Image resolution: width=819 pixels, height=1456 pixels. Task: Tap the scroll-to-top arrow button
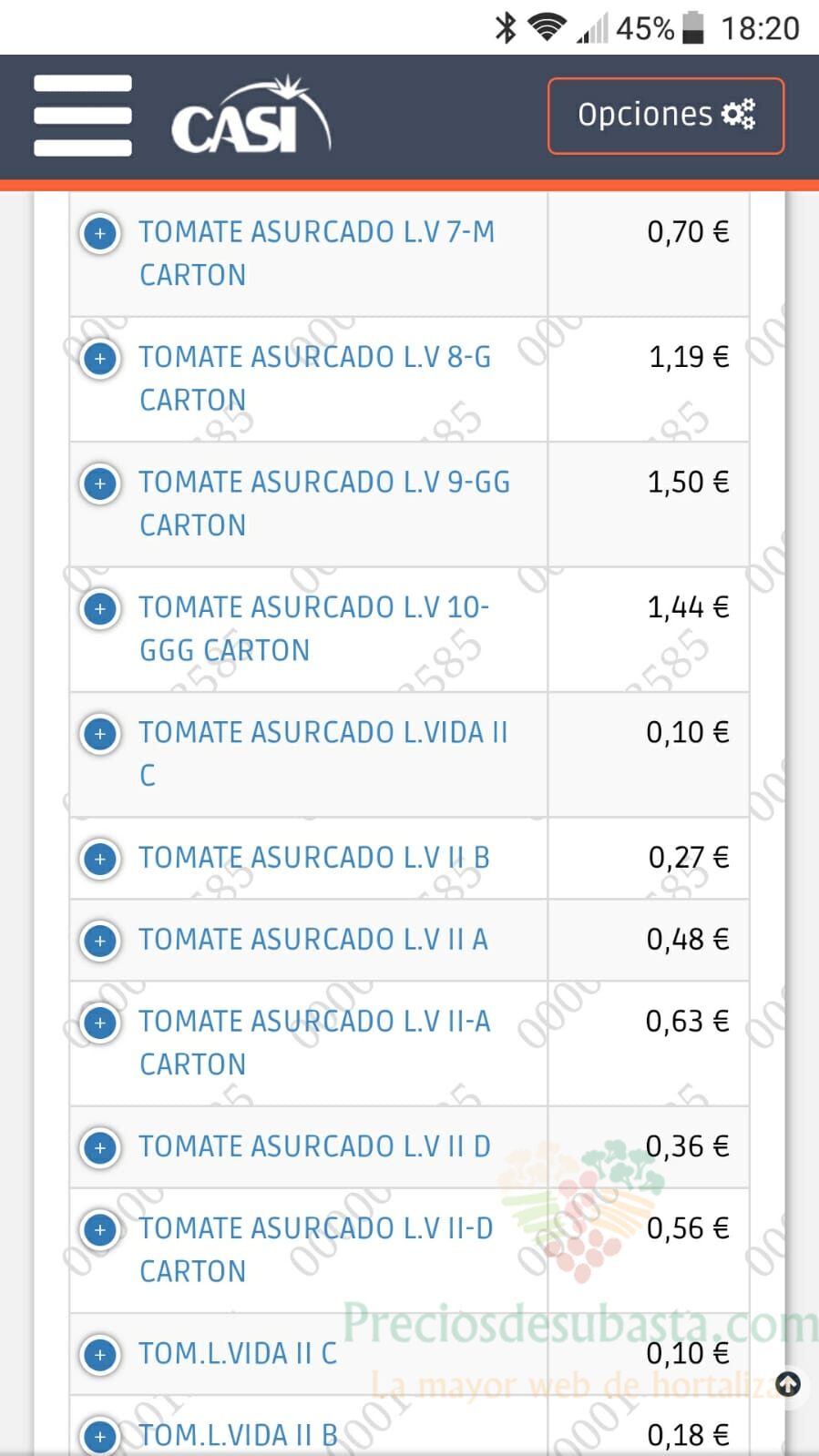(x=788, y=1385)
